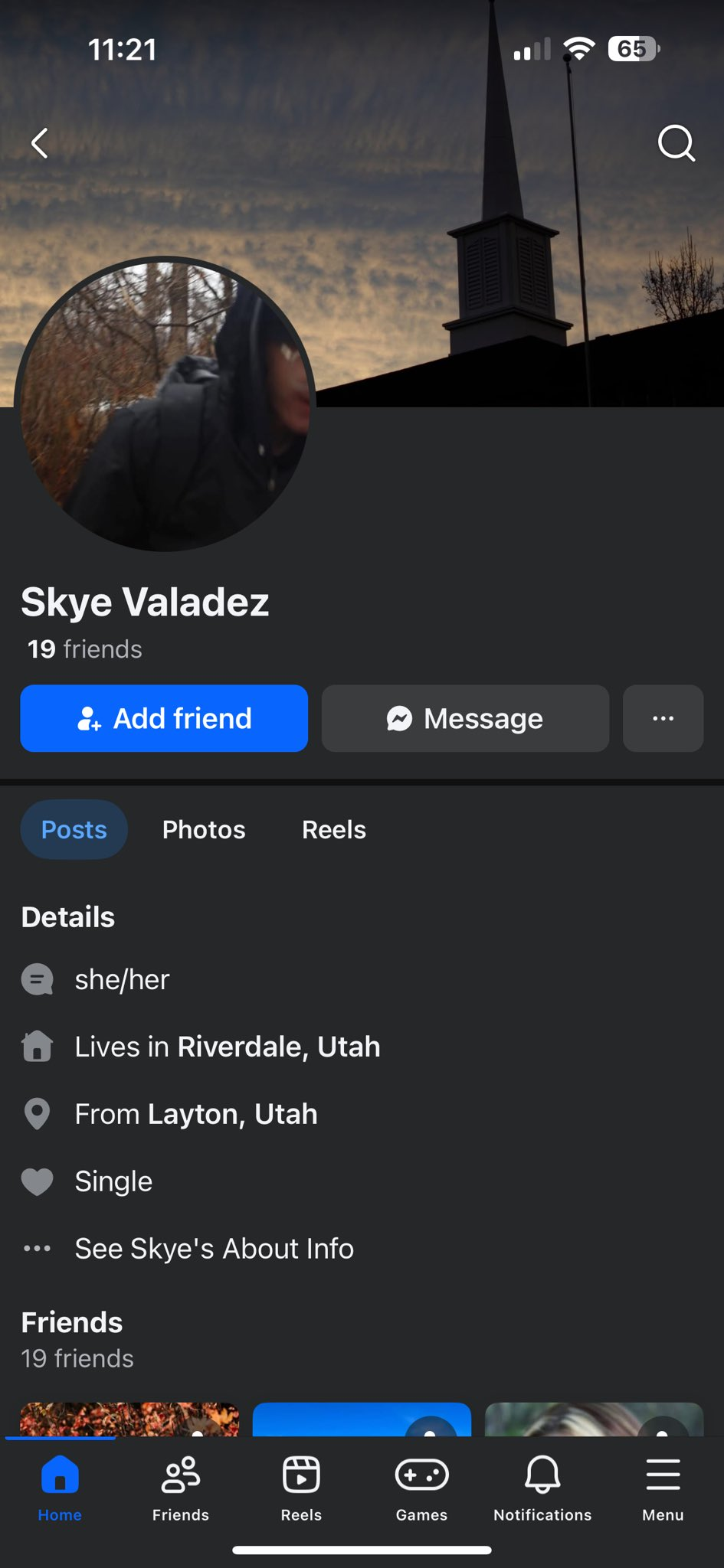Select the Posts tab

click(74, 829)
